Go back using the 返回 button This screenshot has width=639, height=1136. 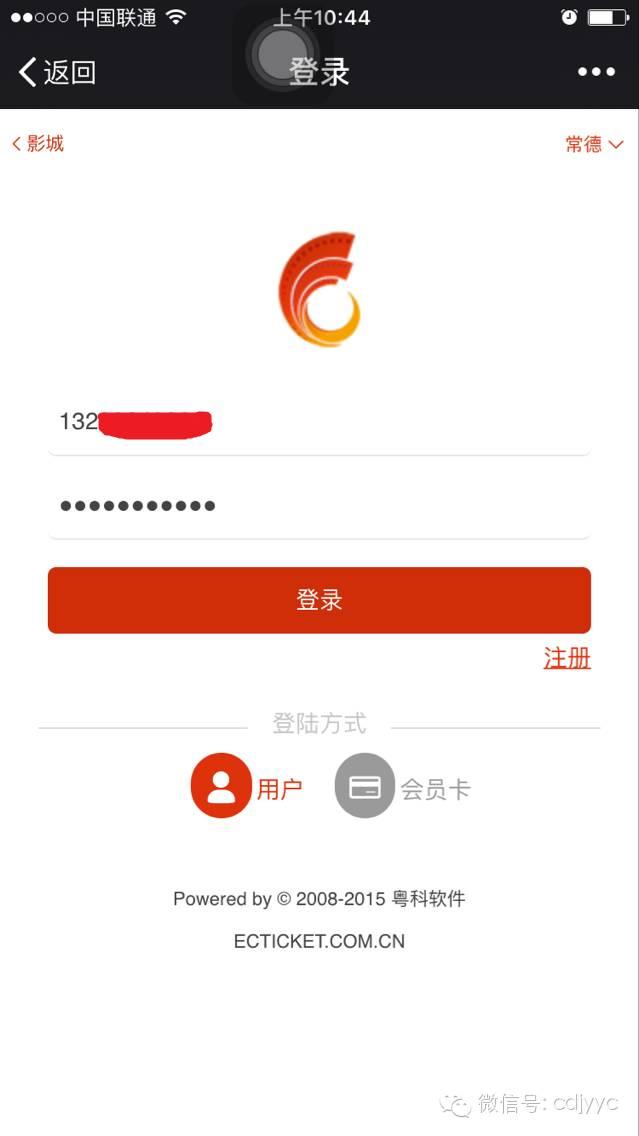click(x=57, y=72)
